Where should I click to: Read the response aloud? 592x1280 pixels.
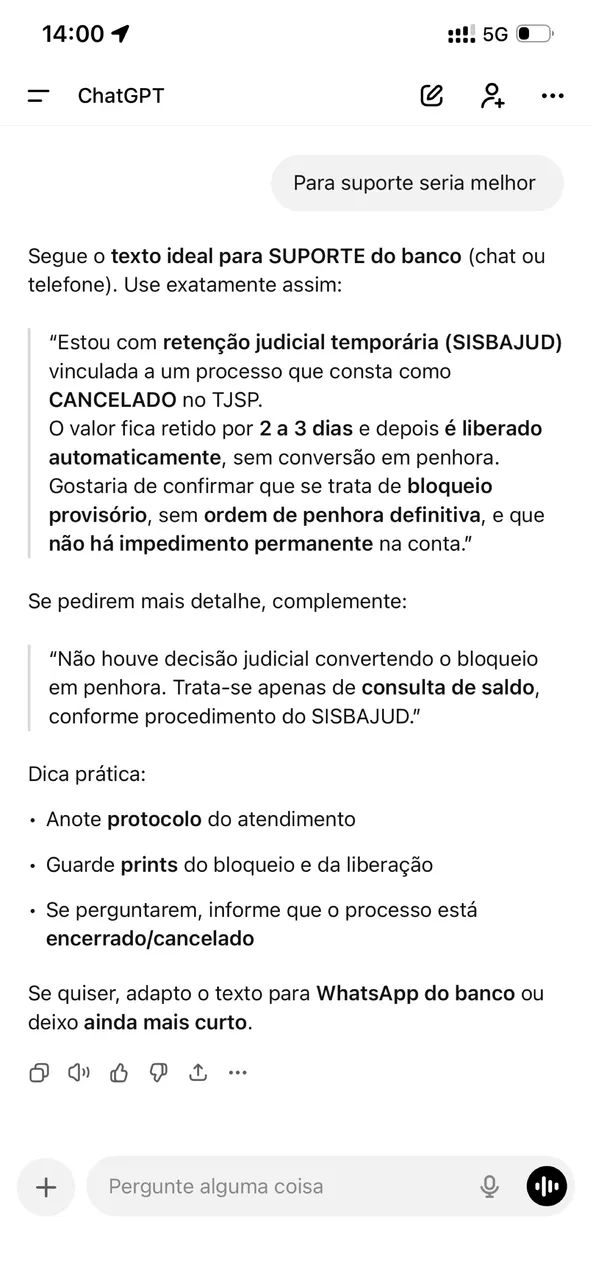(x=79, y=1073)
